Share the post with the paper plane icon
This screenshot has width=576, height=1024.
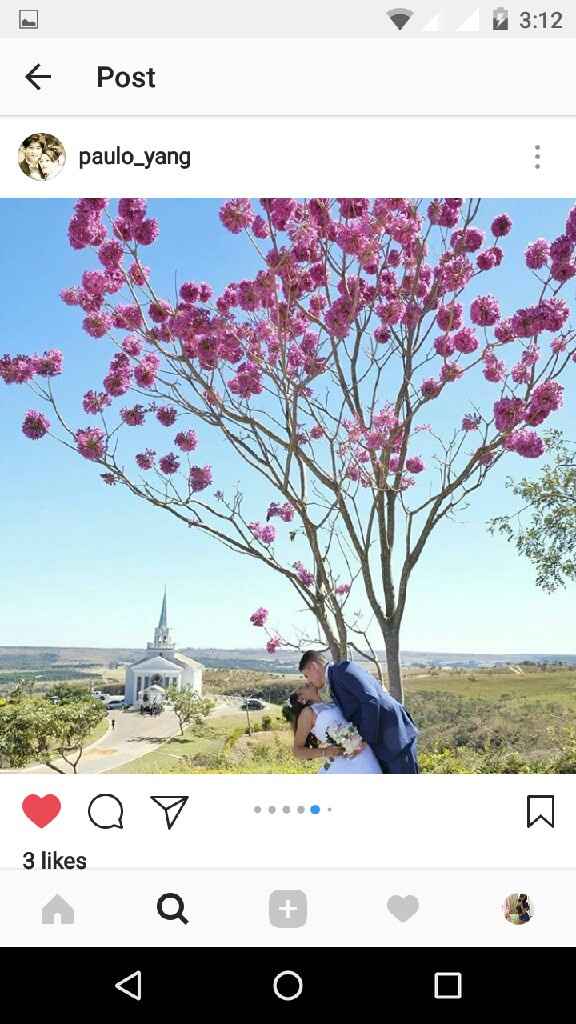[170, 811]
